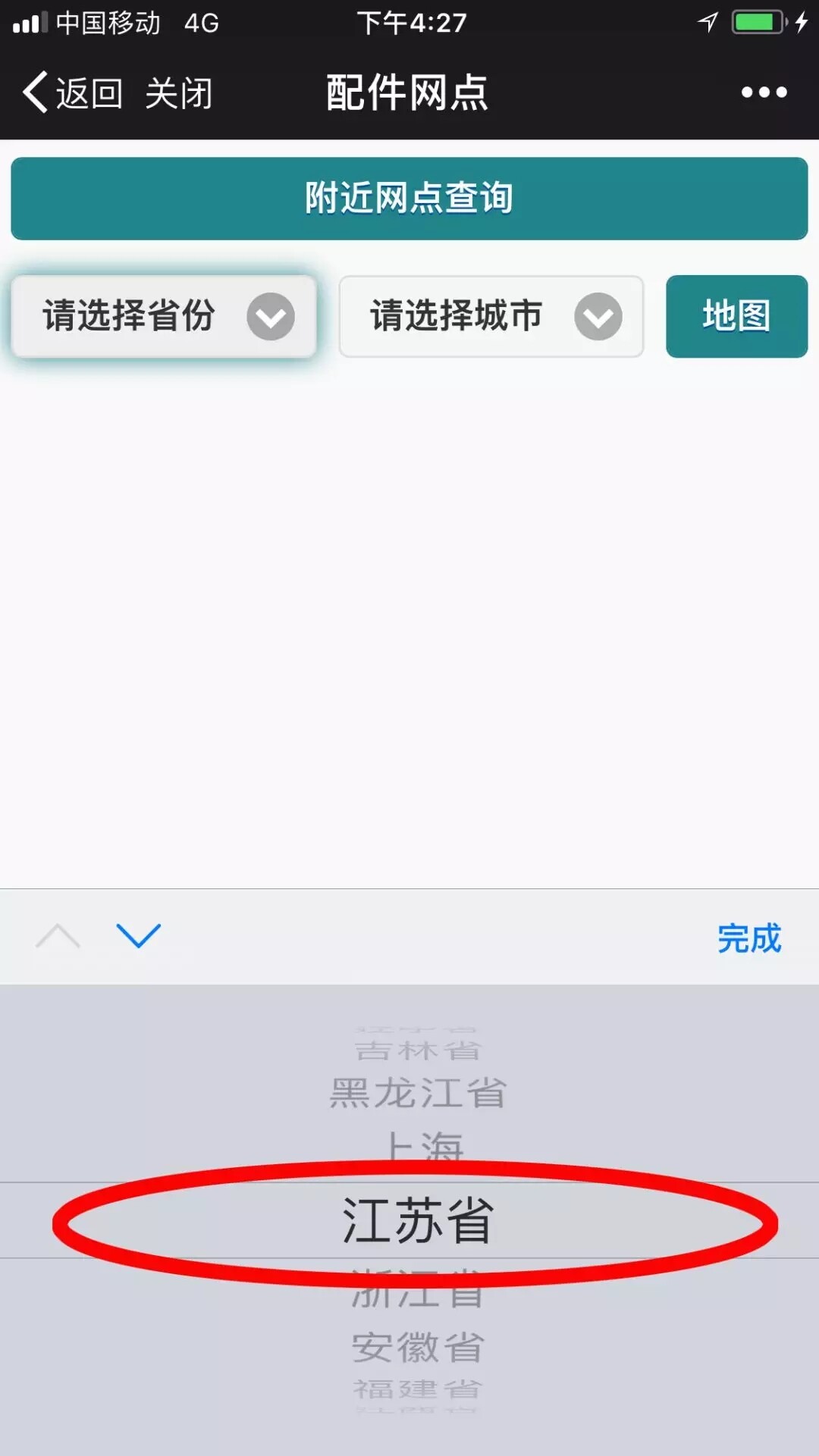819x1456 pixels.
Task: Close the page with 关闭
Action: point(179,93)
